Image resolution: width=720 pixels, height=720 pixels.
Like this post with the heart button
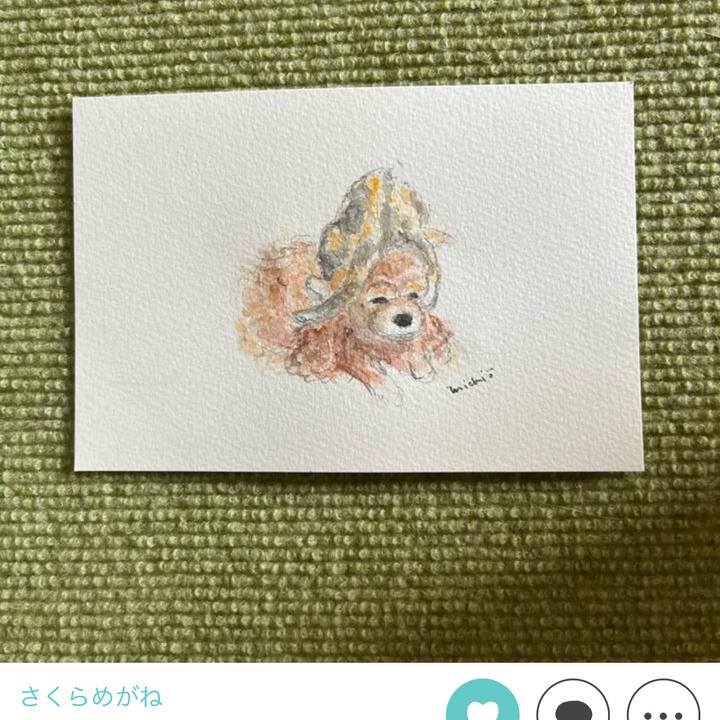pos(484,705)
